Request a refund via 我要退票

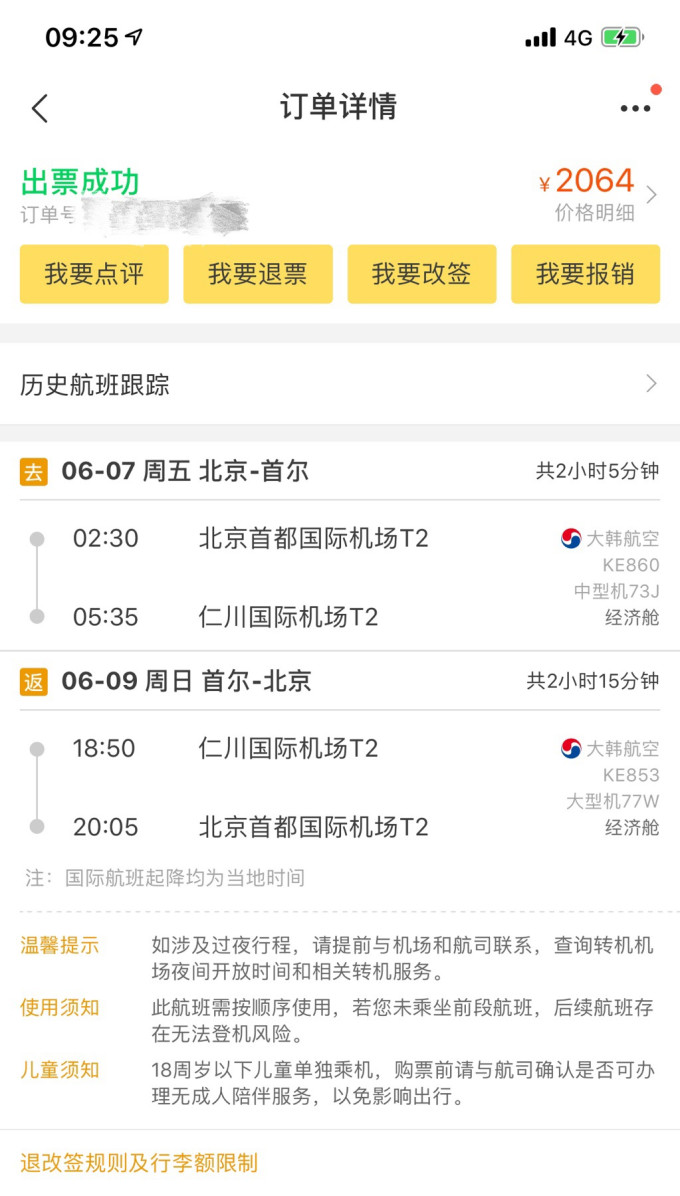click(258, 274)
